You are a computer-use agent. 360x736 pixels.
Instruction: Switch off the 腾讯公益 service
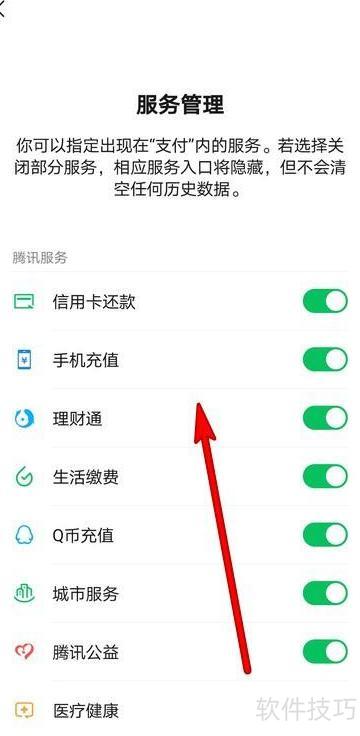325,652
